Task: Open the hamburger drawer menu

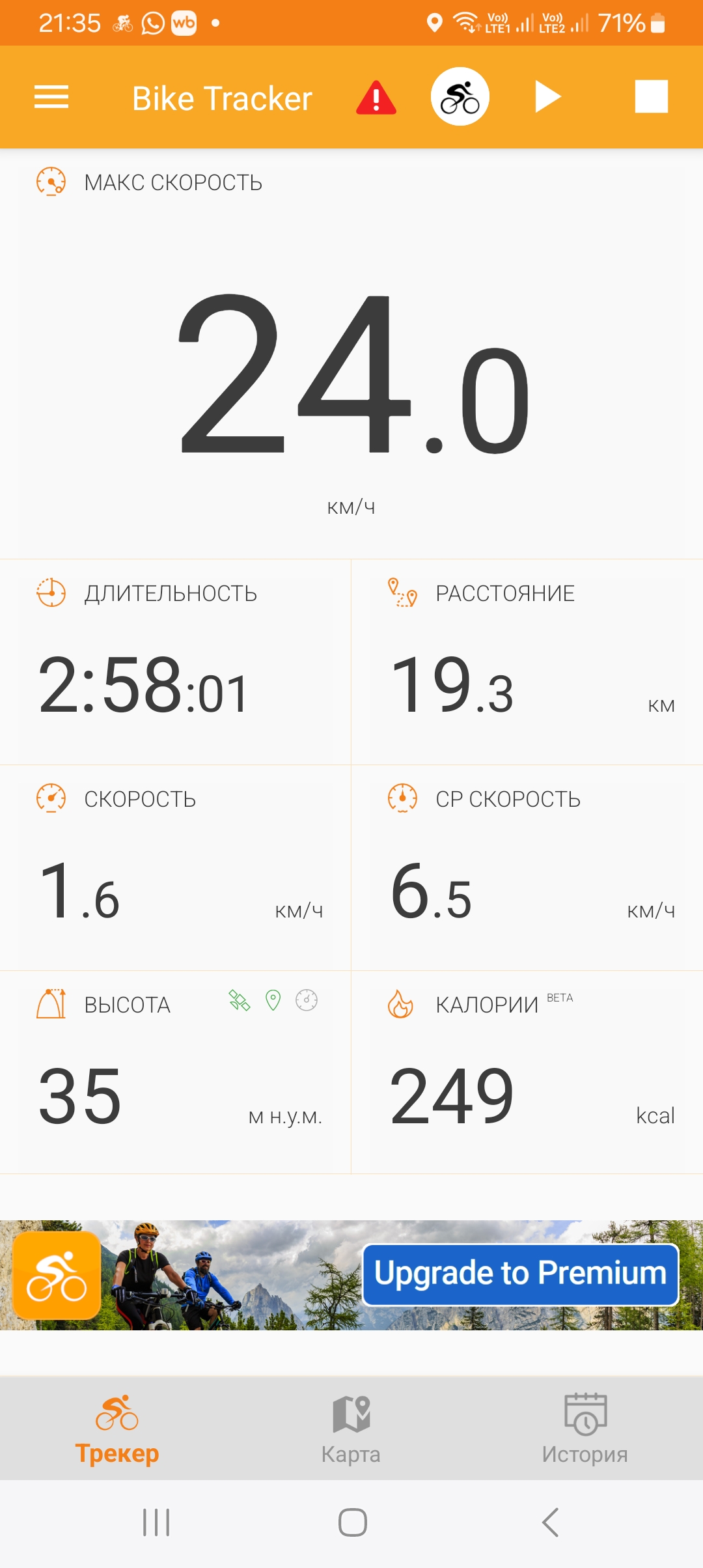Action: [x=51, y=97]
